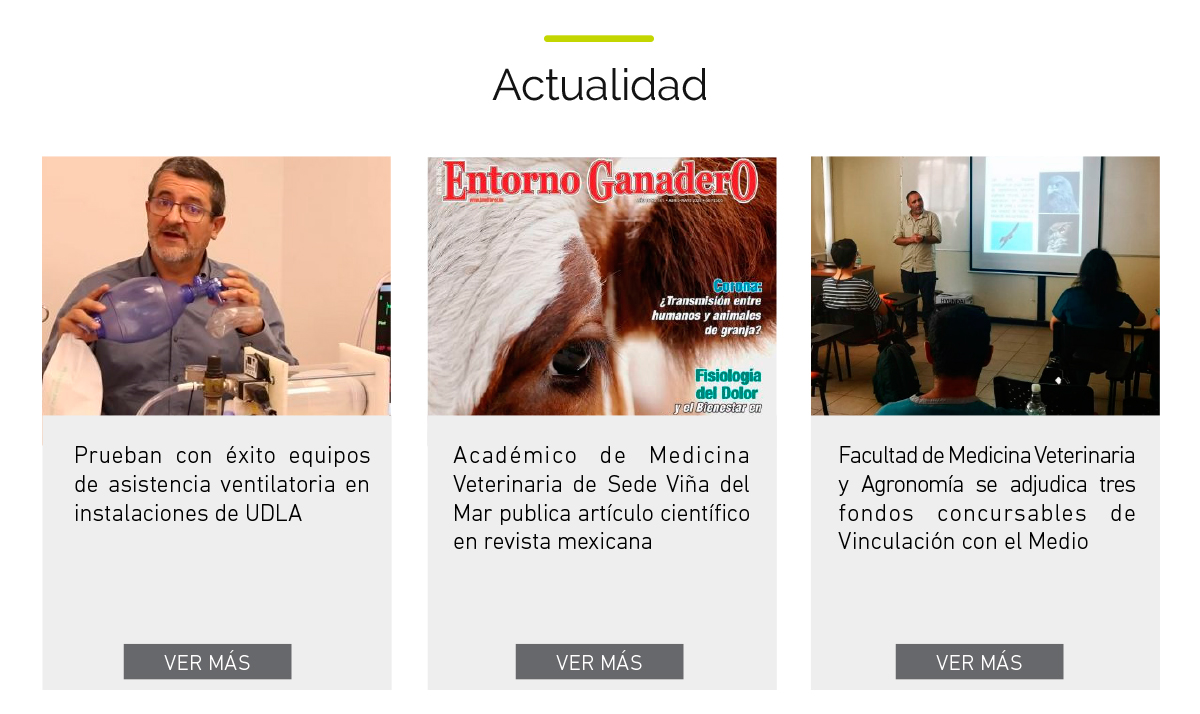Image resolution: width=1200 pixels, height=714 pixels.
Task: Open the classroom presentation photo card
Action: (x=985, y=286)
